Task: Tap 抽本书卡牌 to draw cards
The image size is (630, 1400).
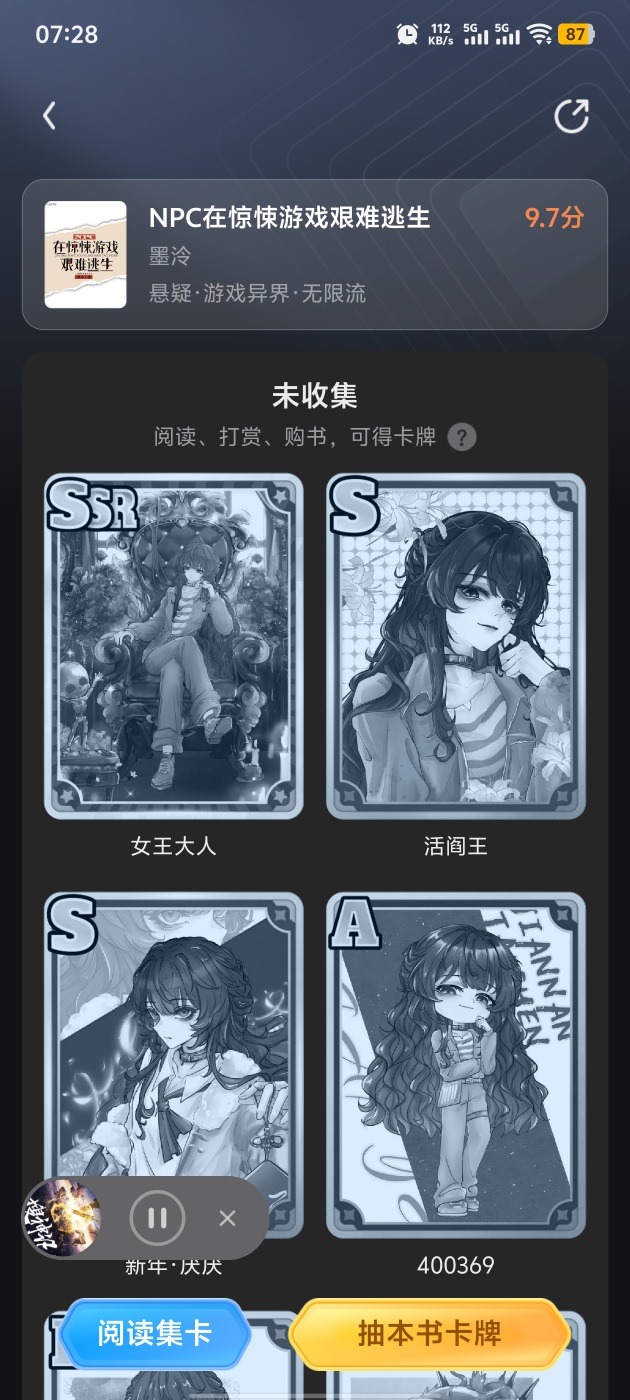Action: 429,1333
